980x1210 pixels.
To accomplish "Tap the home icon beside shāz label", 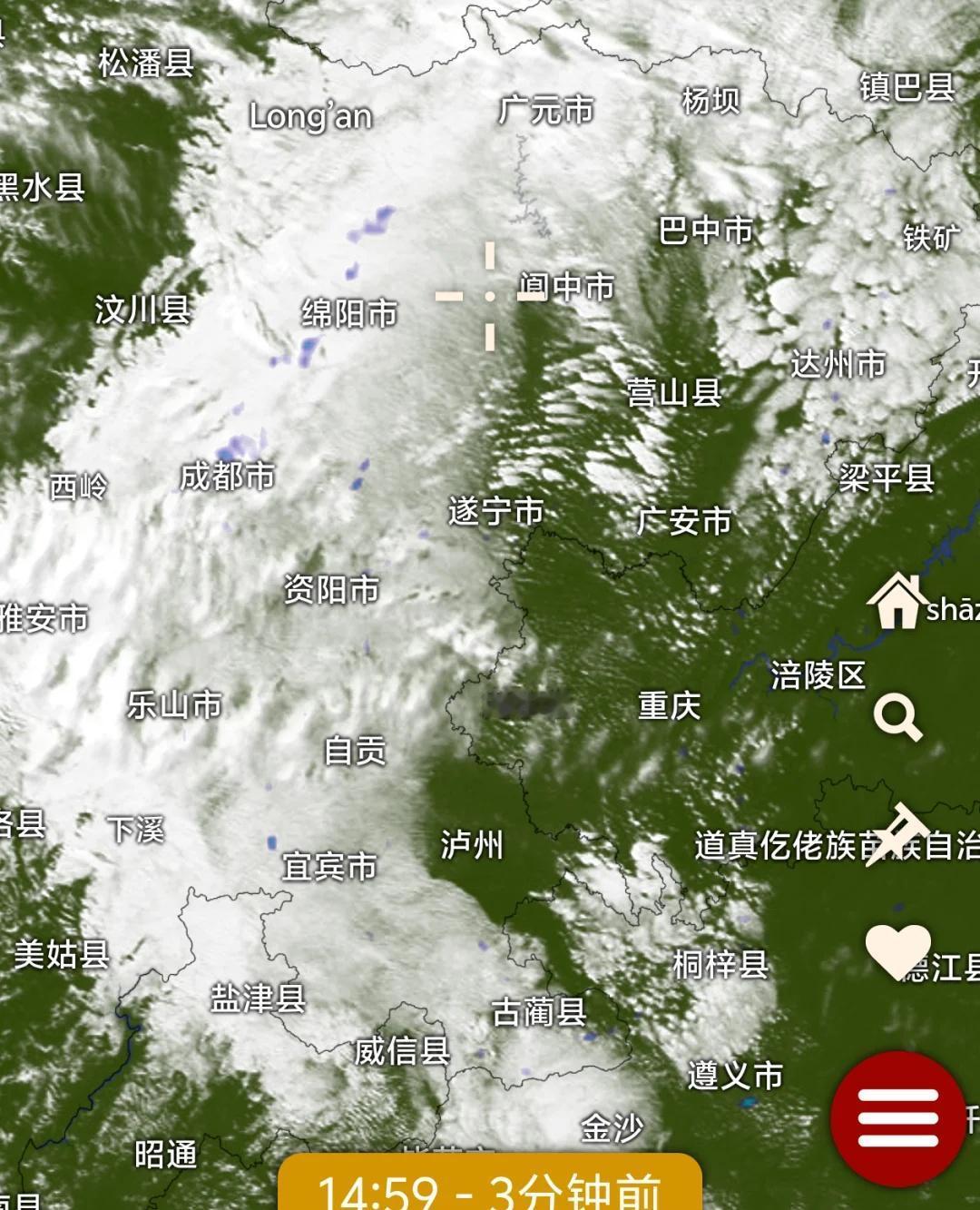I will coord(897,602).
